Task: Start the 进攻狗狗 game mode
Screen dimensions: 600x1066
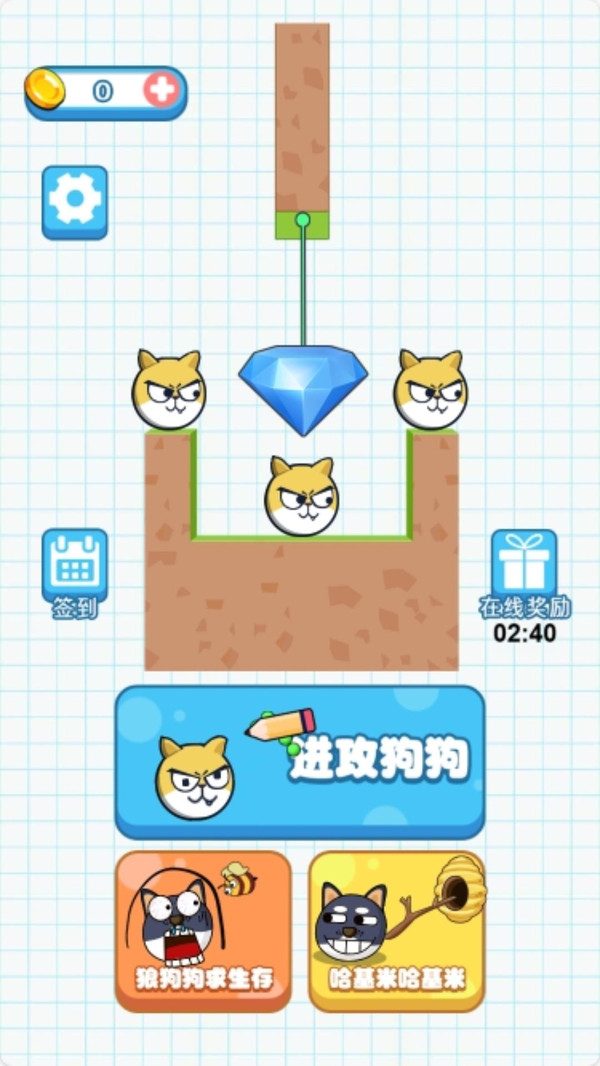Action: point(300,761)
